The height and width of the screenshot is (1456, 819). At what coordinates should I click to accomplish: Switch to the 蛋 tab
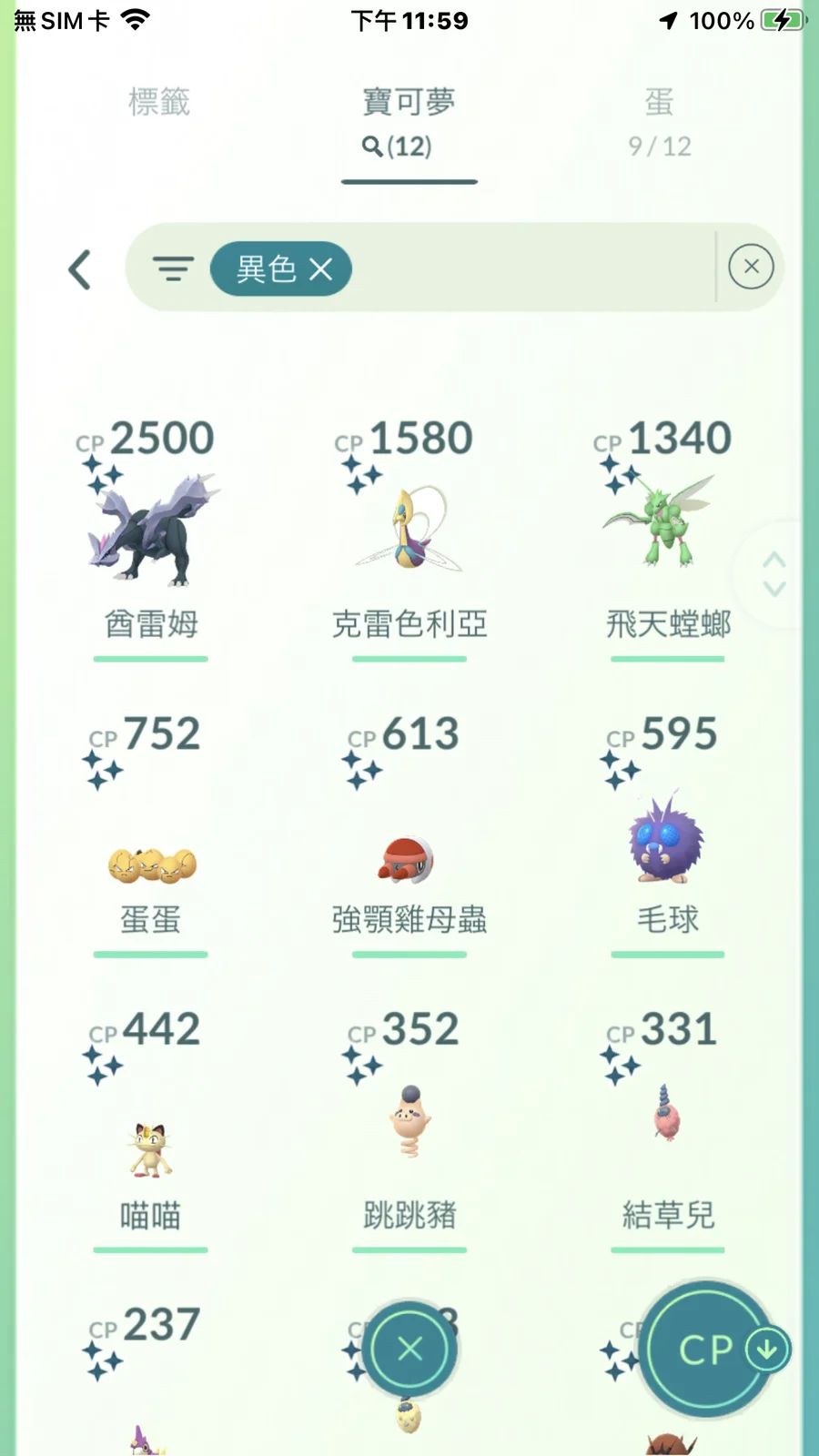click(x=659, y=120)
